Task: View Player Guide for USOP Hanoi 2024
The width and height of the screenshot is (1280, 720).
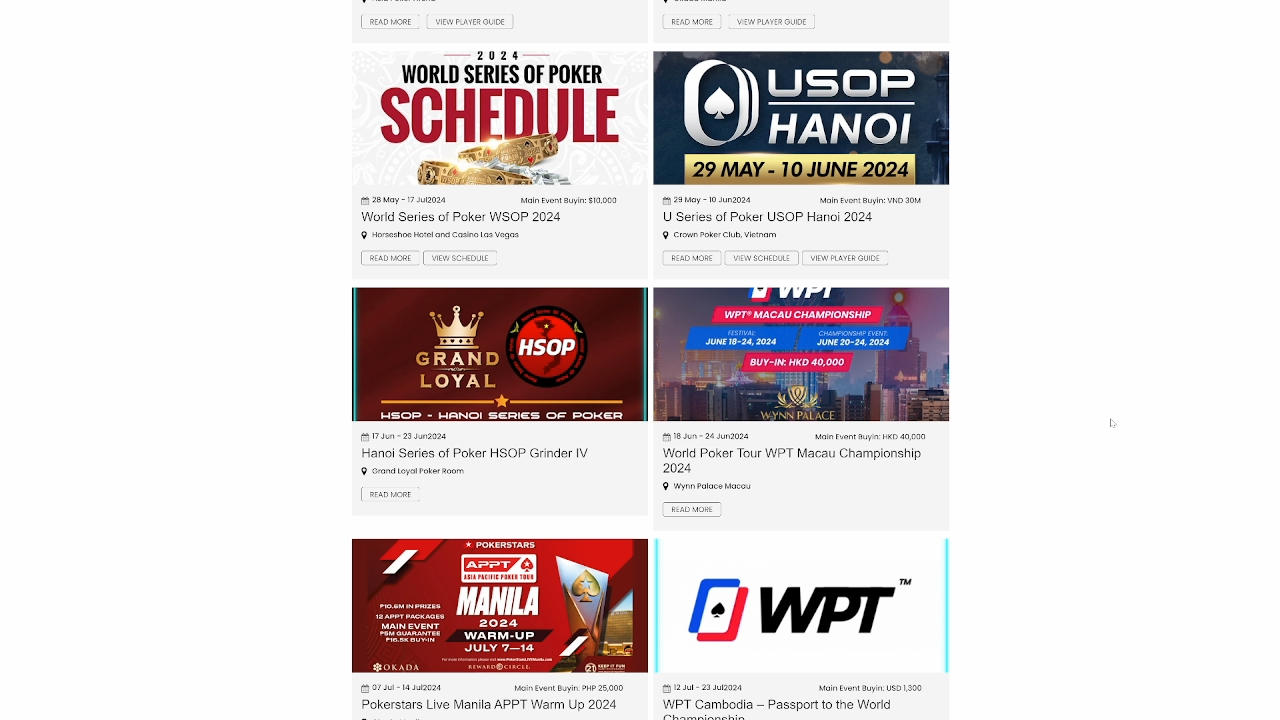Action: click(844, 258)
